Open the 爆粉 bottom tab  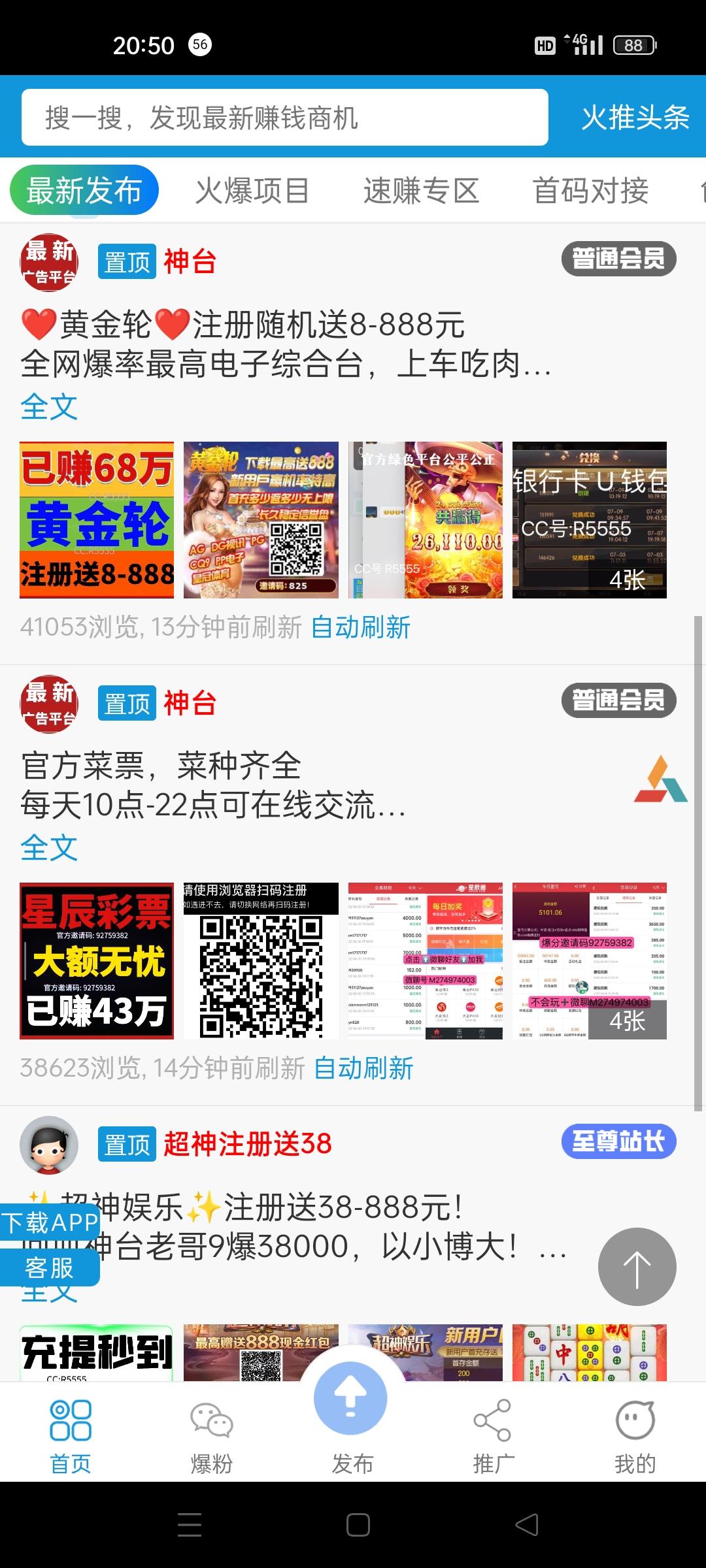point(211,1437)
